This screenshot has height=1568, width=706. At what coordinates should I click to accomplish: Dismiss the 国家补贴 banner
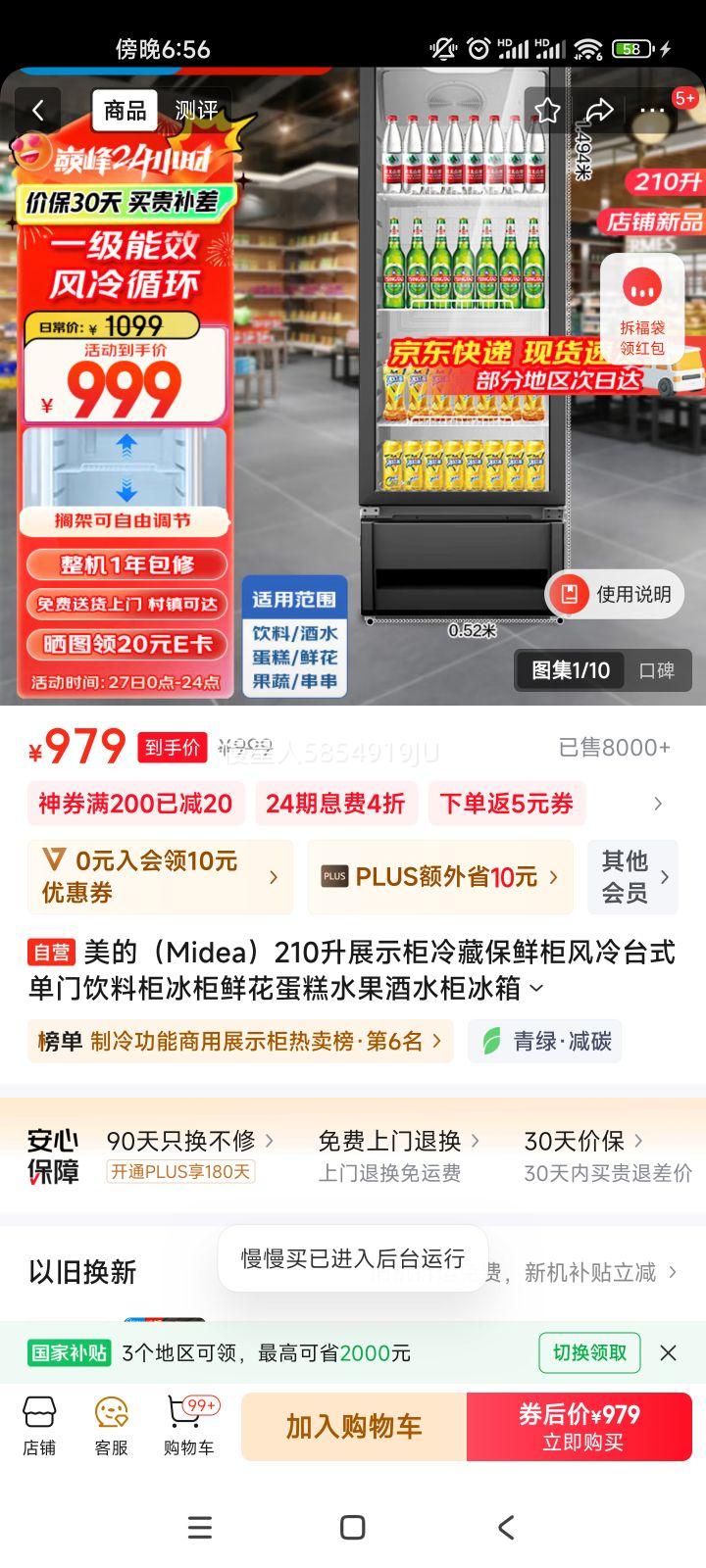(x=669, y=1352)
